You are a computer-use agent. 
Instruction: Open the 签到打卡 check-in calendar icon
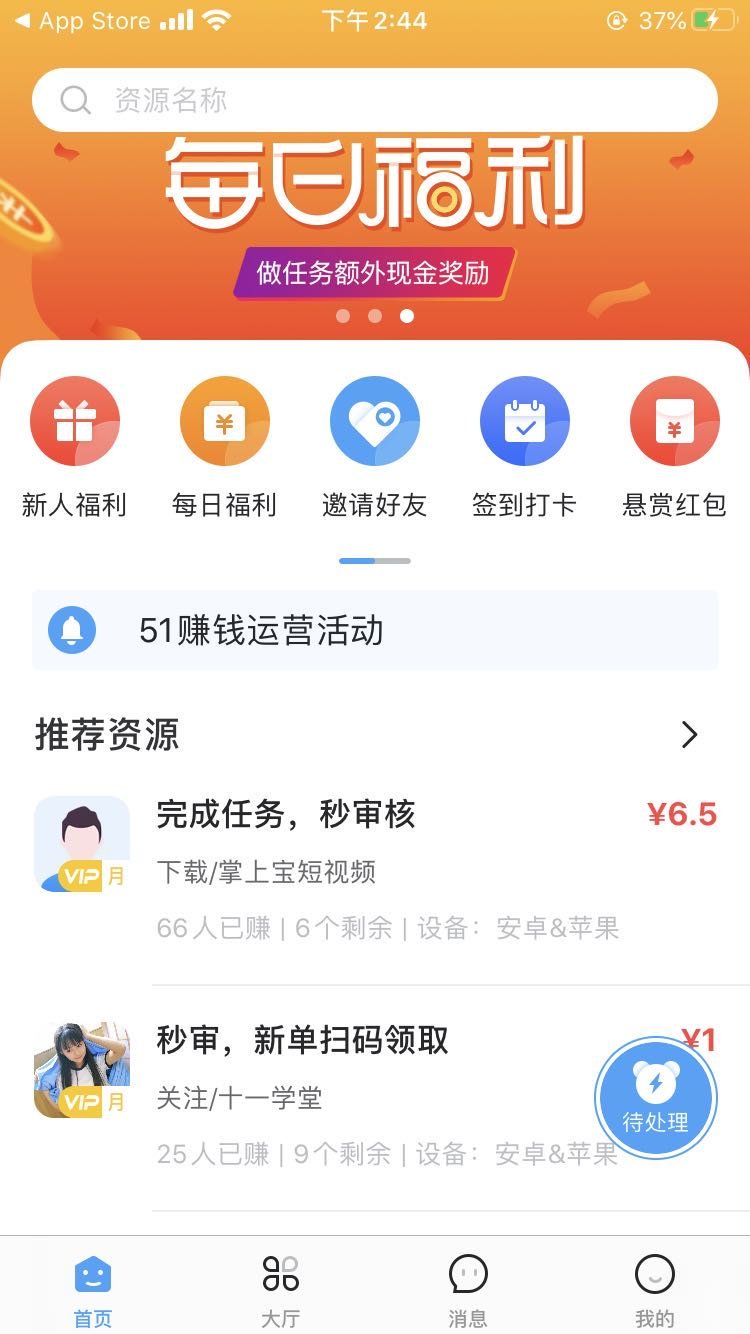(525, 420)
